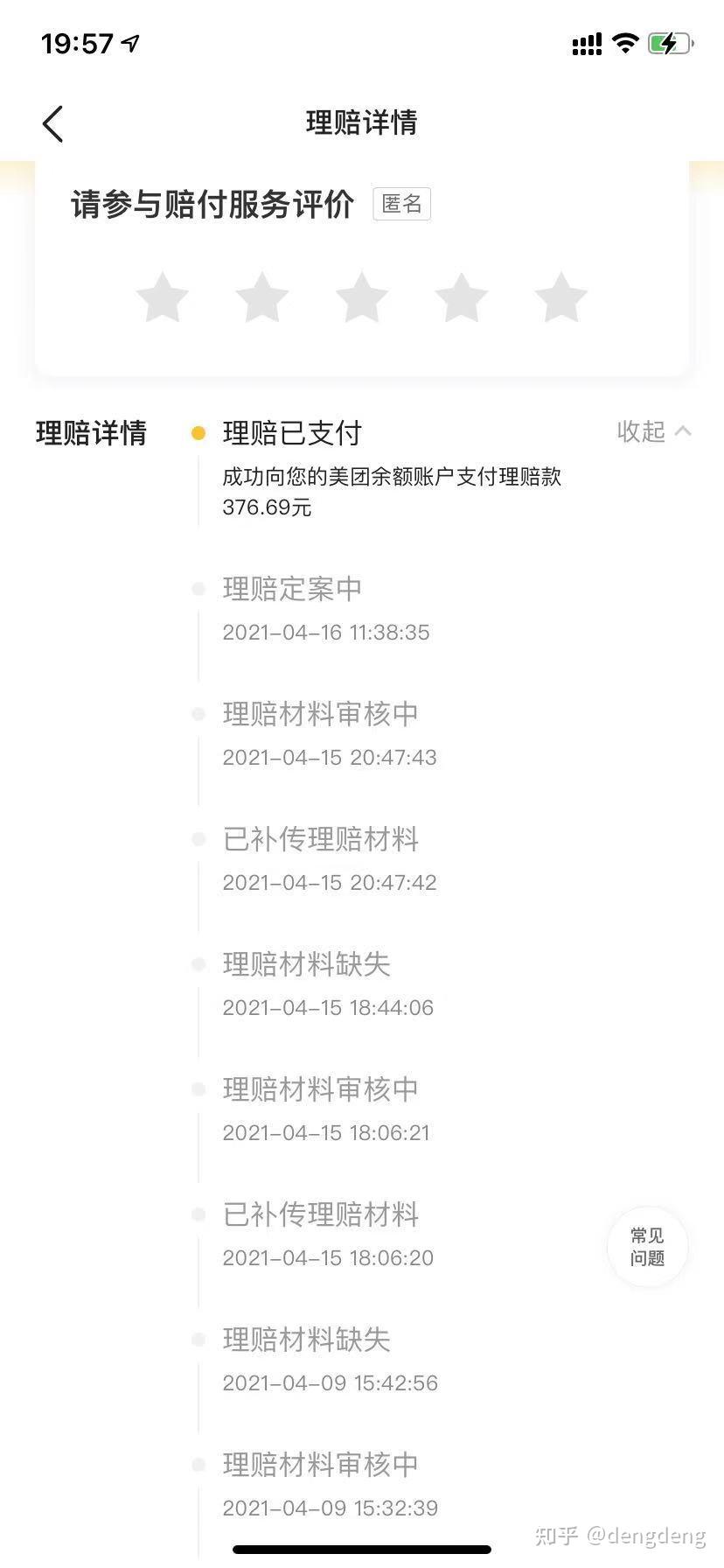Viewport: 724px width, 1568px height.
Task: Give a five-star claim service rating
Action: pos(561,297)
